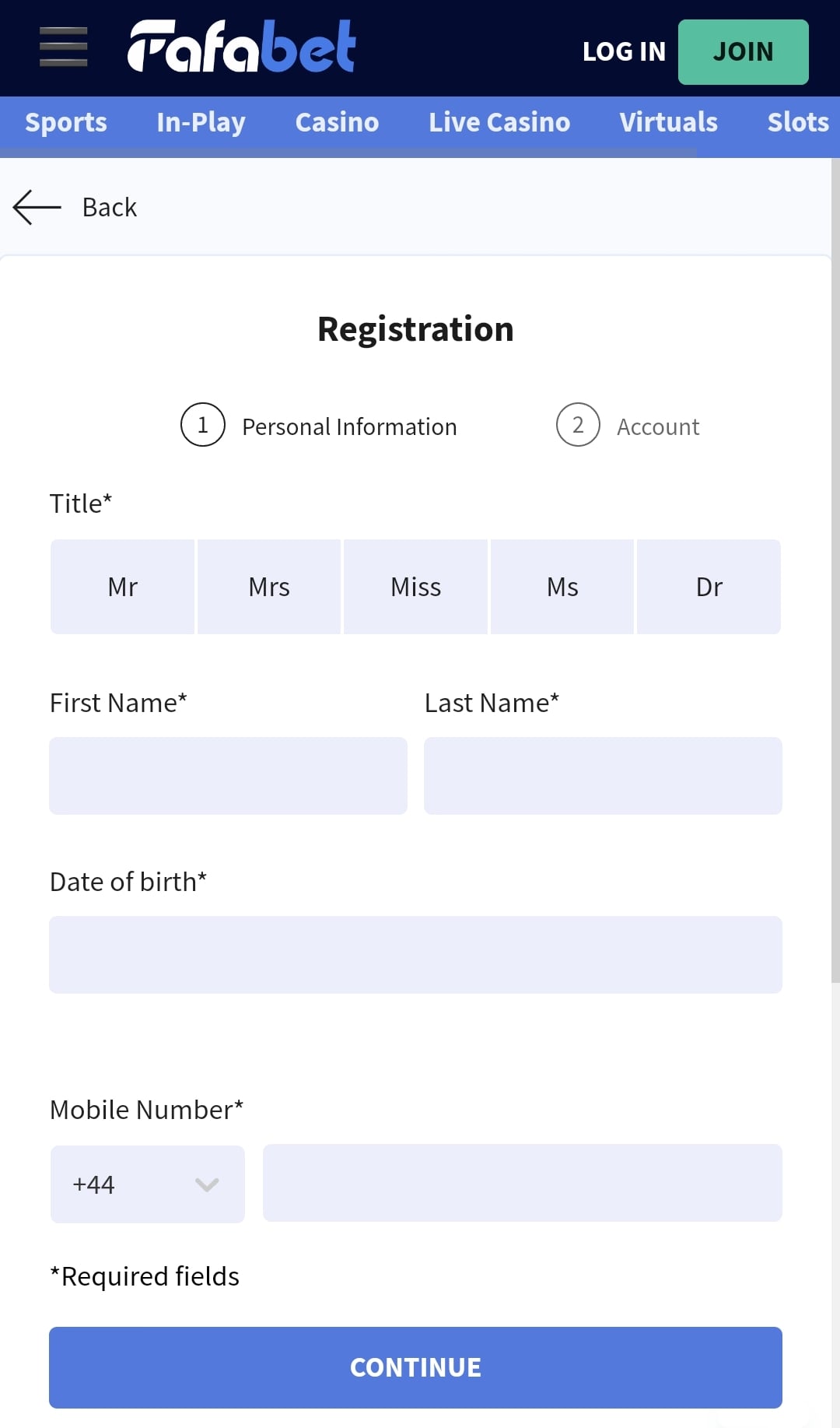This screenshot has height=1428, width=840.
Task: Open the +44 country code dropdown
Action: pos(147,1184)
